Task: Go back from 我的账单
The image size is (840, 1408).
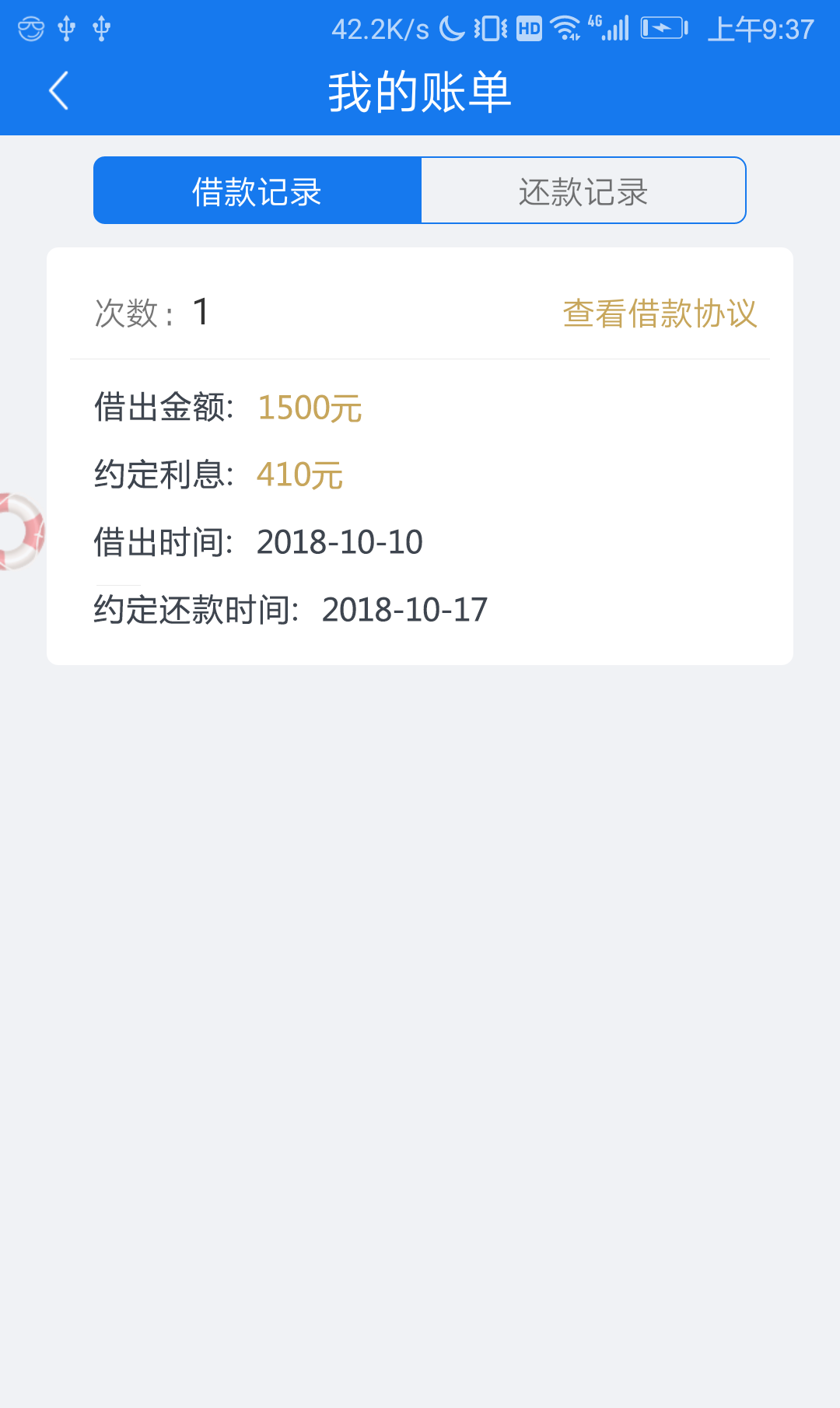Action: [x=59, y=91]
